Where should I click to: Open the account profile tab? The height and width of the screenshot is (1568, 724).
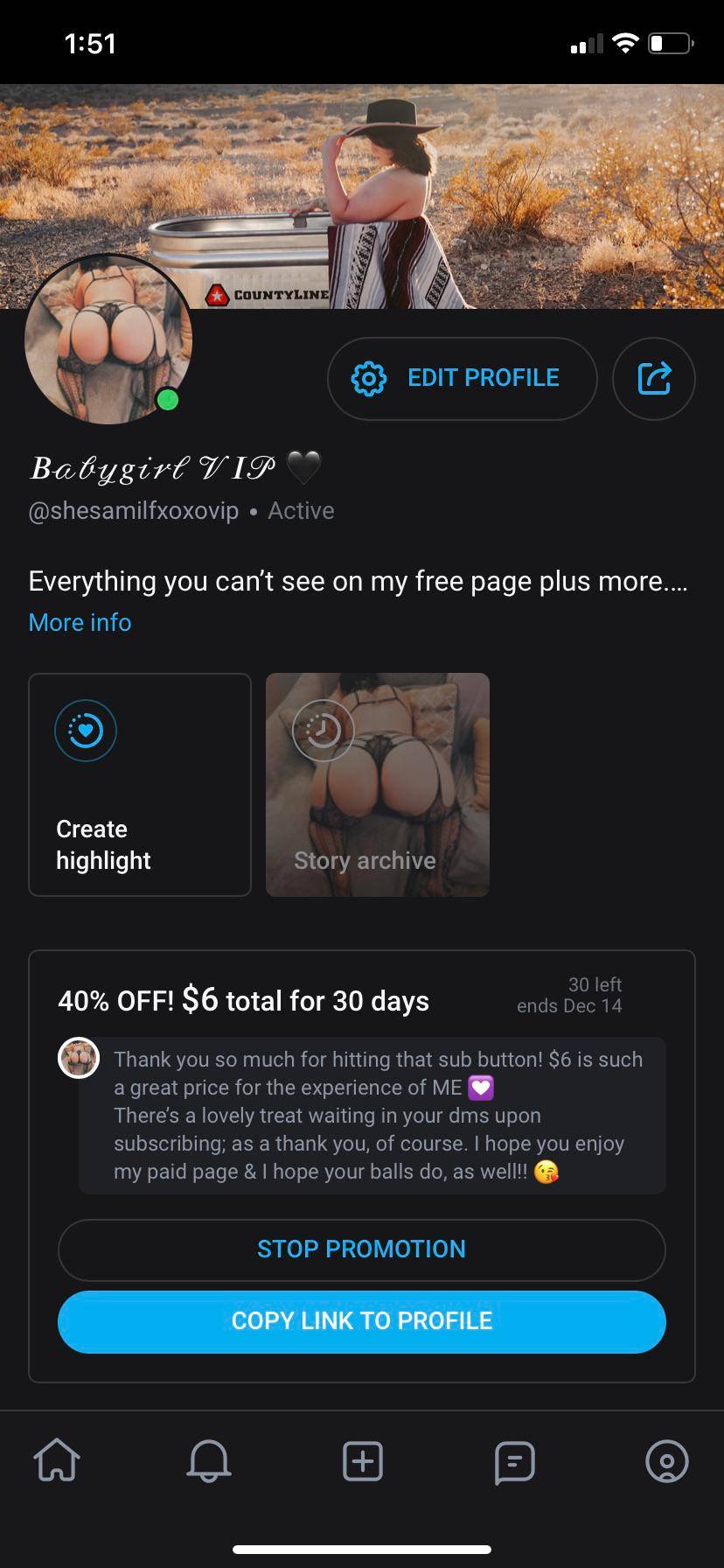tap(666, 1460)
